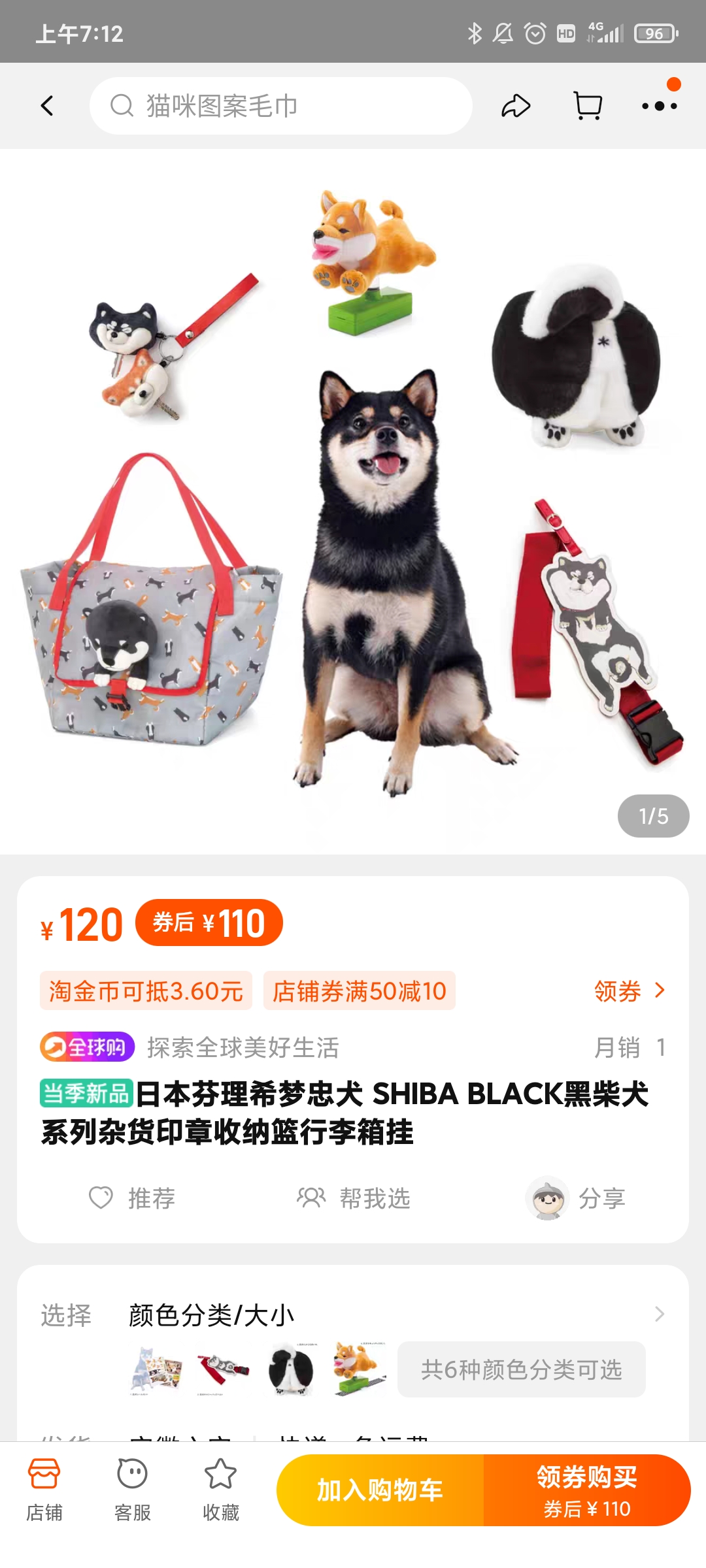The height and width of the screenshot is (1568, 706).
Task: Tap 推荐 heart to recommend item
Action: (x=133, y=1198)
